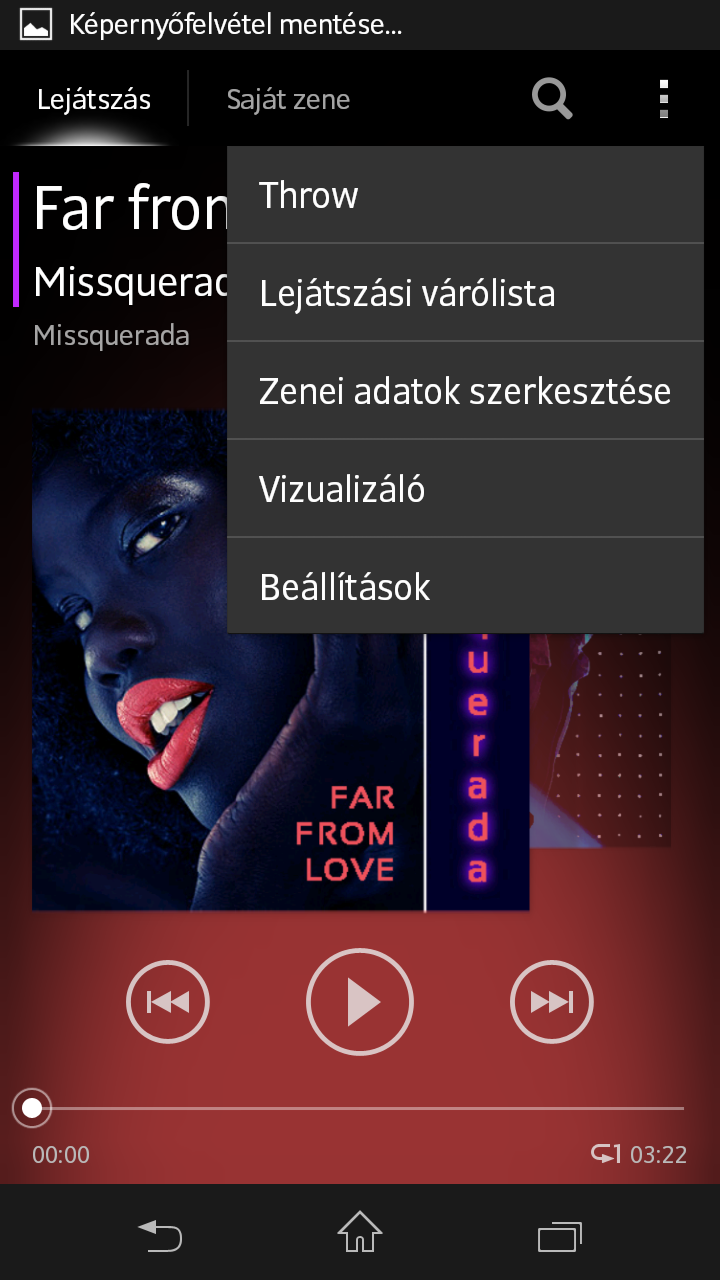
Task: Select Throw from the menu
Action: 465,195
